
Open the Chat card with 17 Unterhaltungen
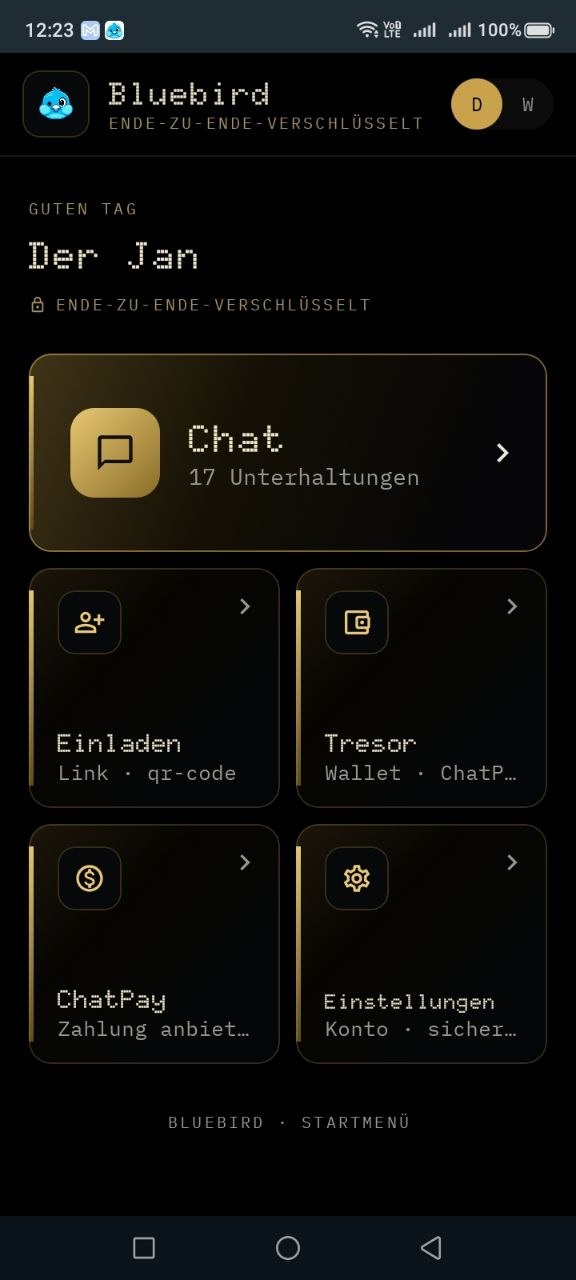(288, 452)
